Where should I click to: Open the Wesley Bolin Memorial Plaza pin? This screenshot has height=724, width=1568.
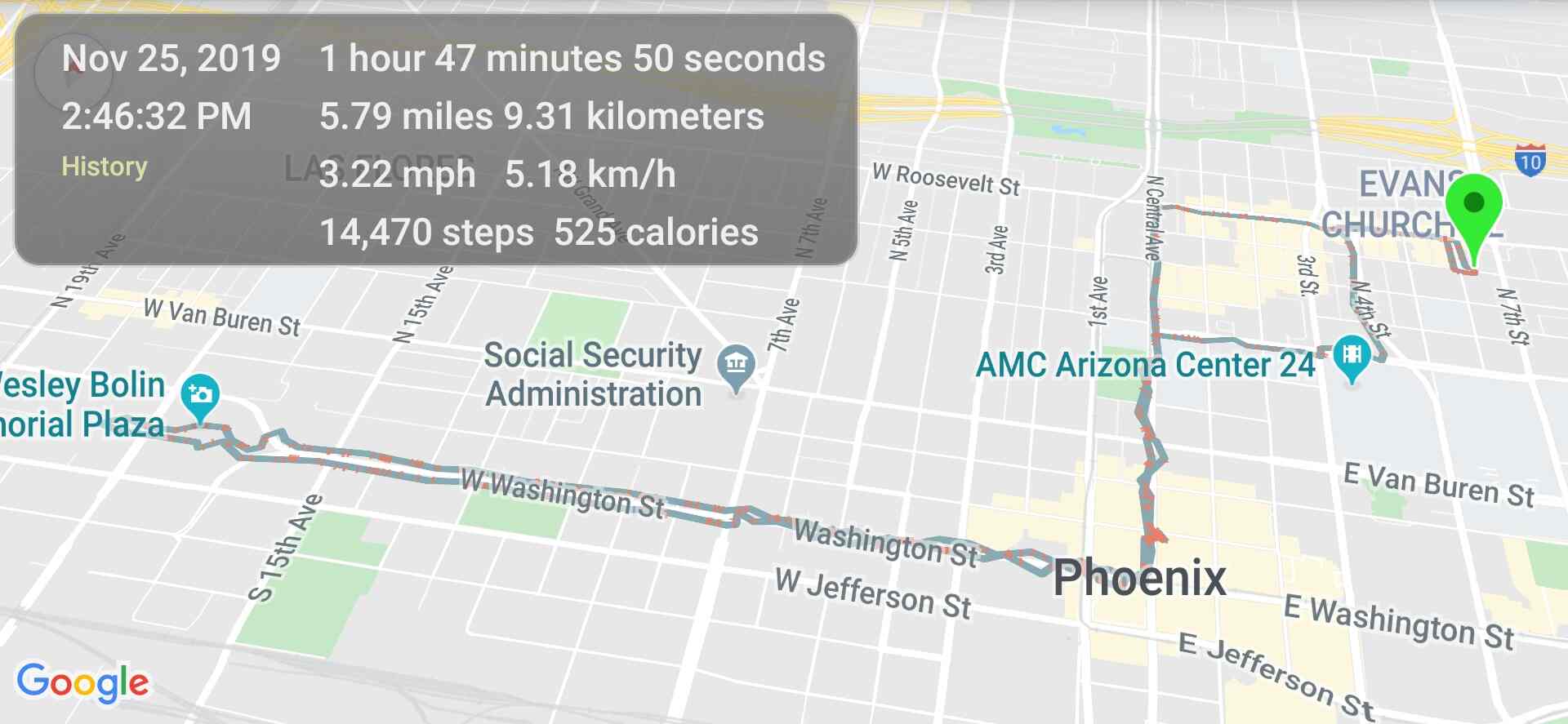pyautogui.click(x=200, y=395)
